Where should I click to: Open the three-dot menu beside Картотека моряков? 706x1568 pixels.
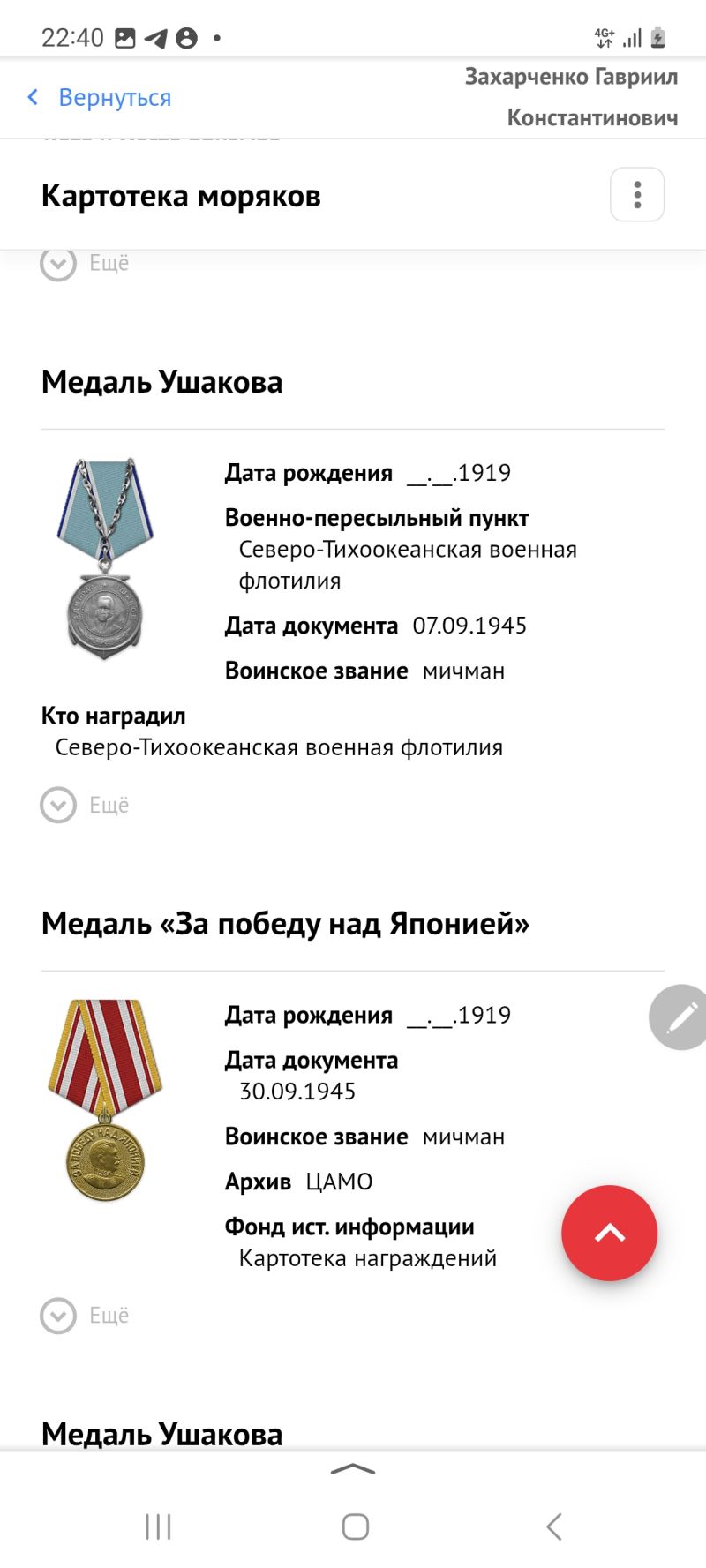pyautogui.click(x=637, y=194)
